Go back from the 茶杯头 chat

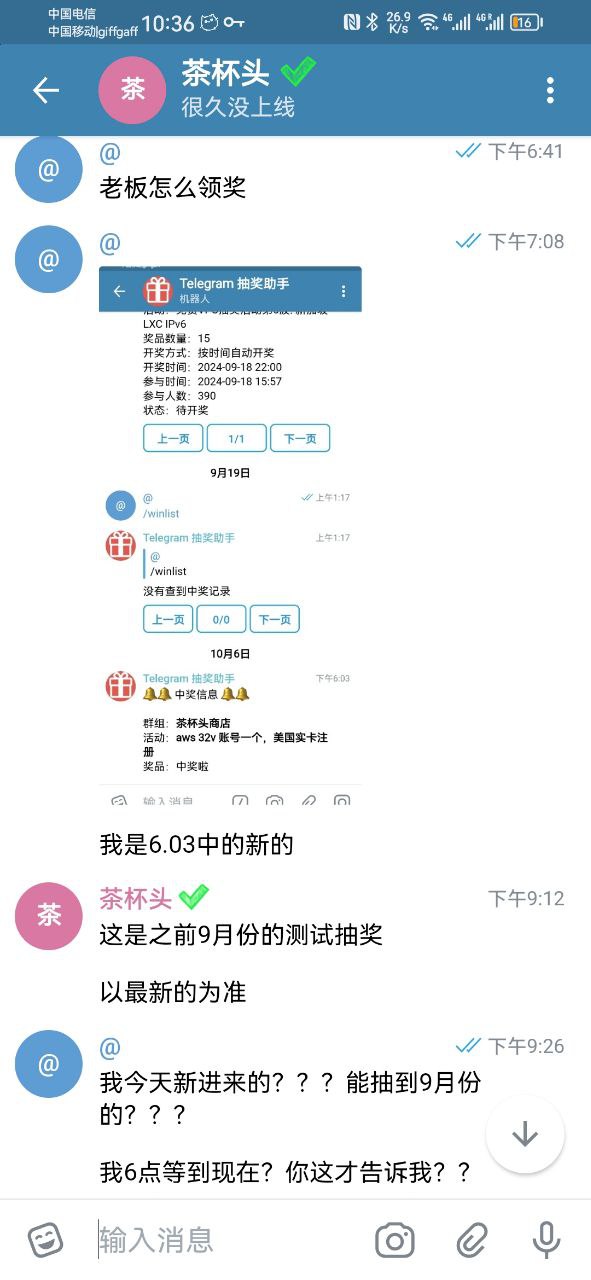[46, 91]
